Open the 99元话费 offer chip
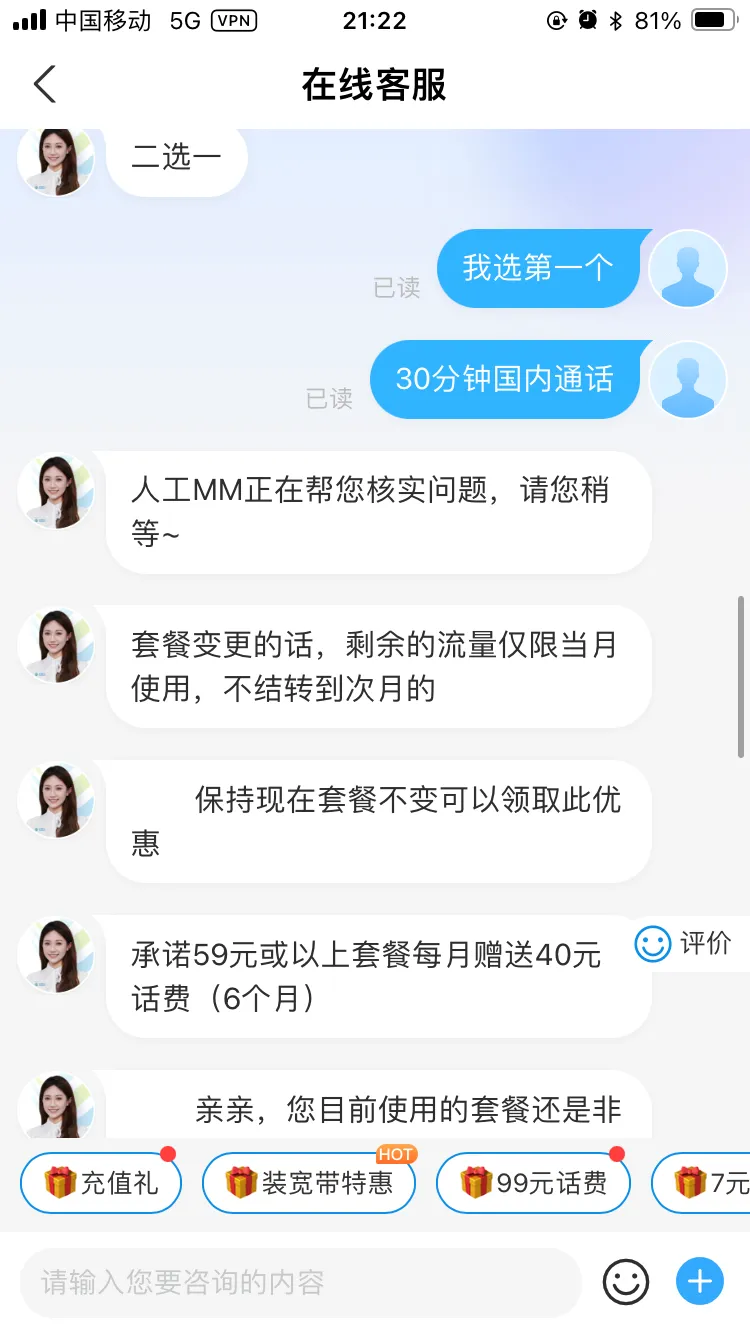 pos(533,1183)
